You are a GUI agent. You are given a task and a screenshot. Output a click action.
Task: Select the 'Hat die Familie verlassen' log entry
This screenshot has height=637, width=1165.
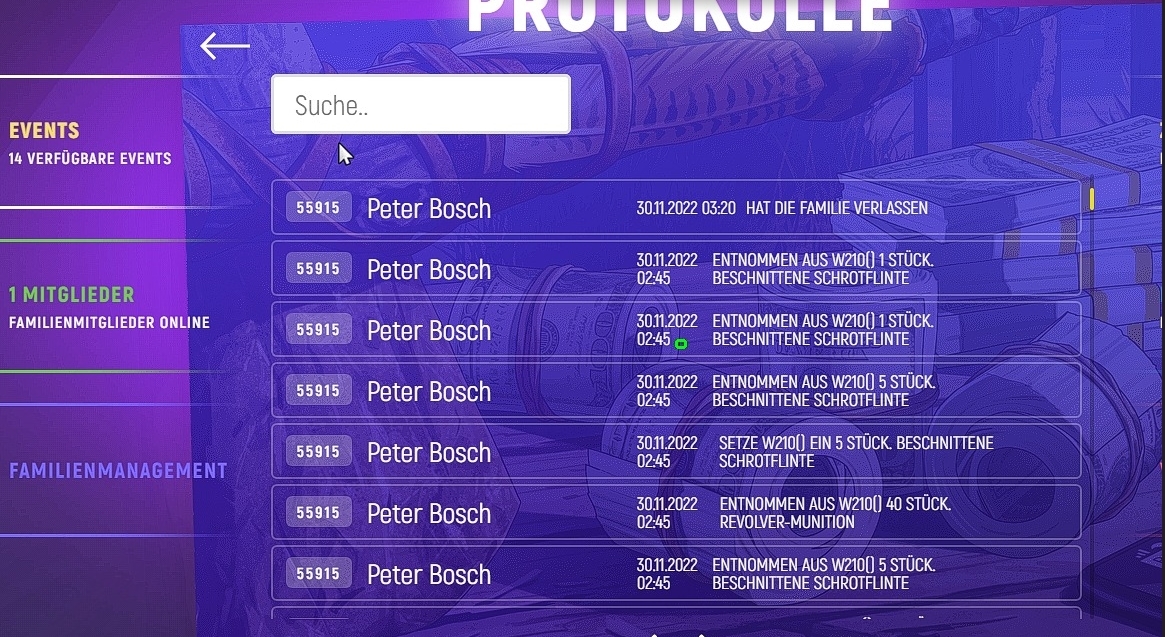point(675,208)
